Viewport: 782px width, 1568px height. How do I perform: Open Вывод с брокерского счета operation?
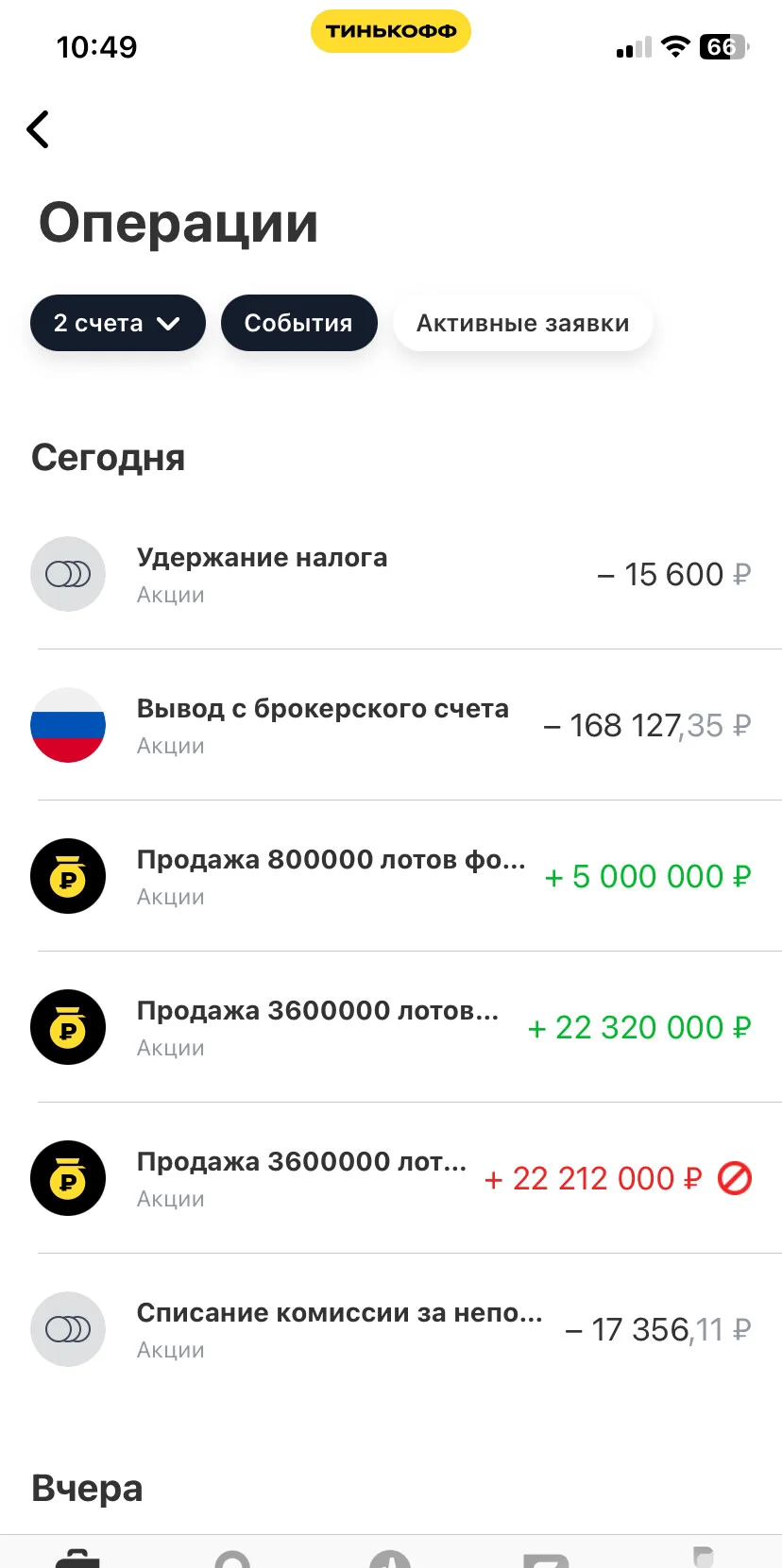coord(391,725)
